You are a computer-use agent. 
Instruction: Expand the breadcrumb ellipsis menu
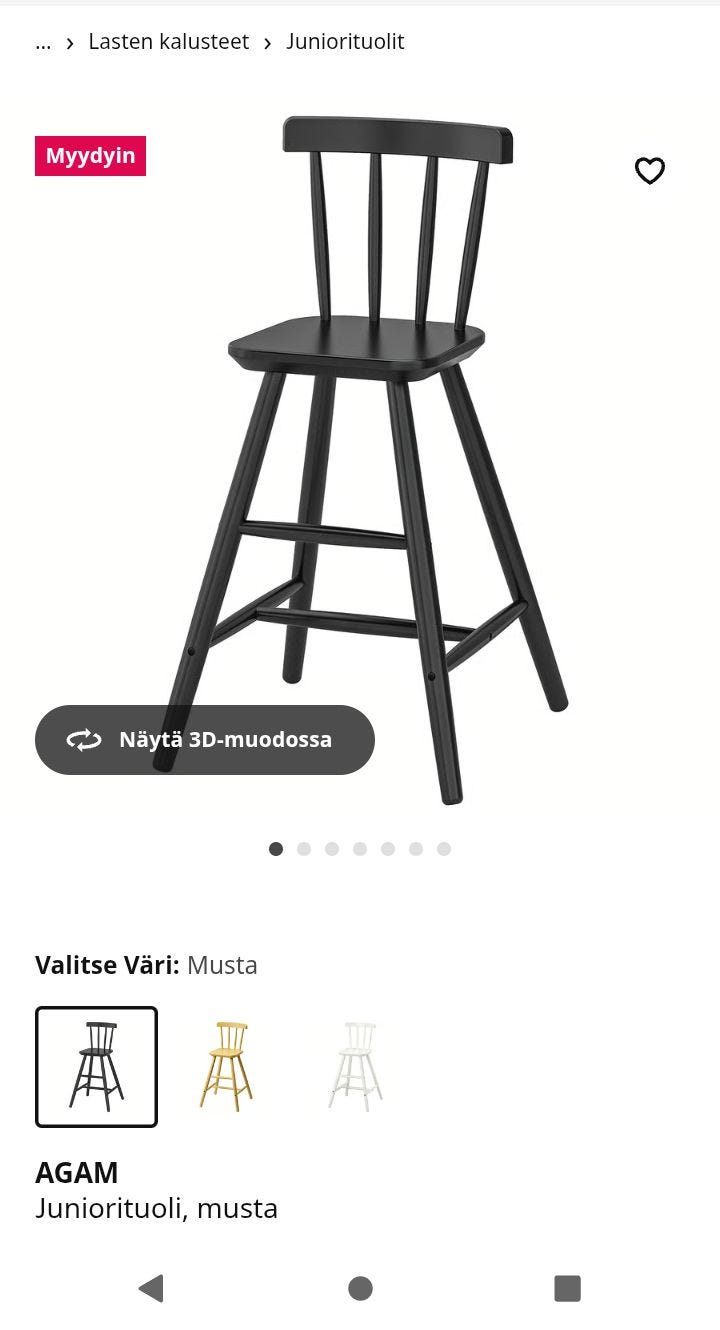click(43, 42)
